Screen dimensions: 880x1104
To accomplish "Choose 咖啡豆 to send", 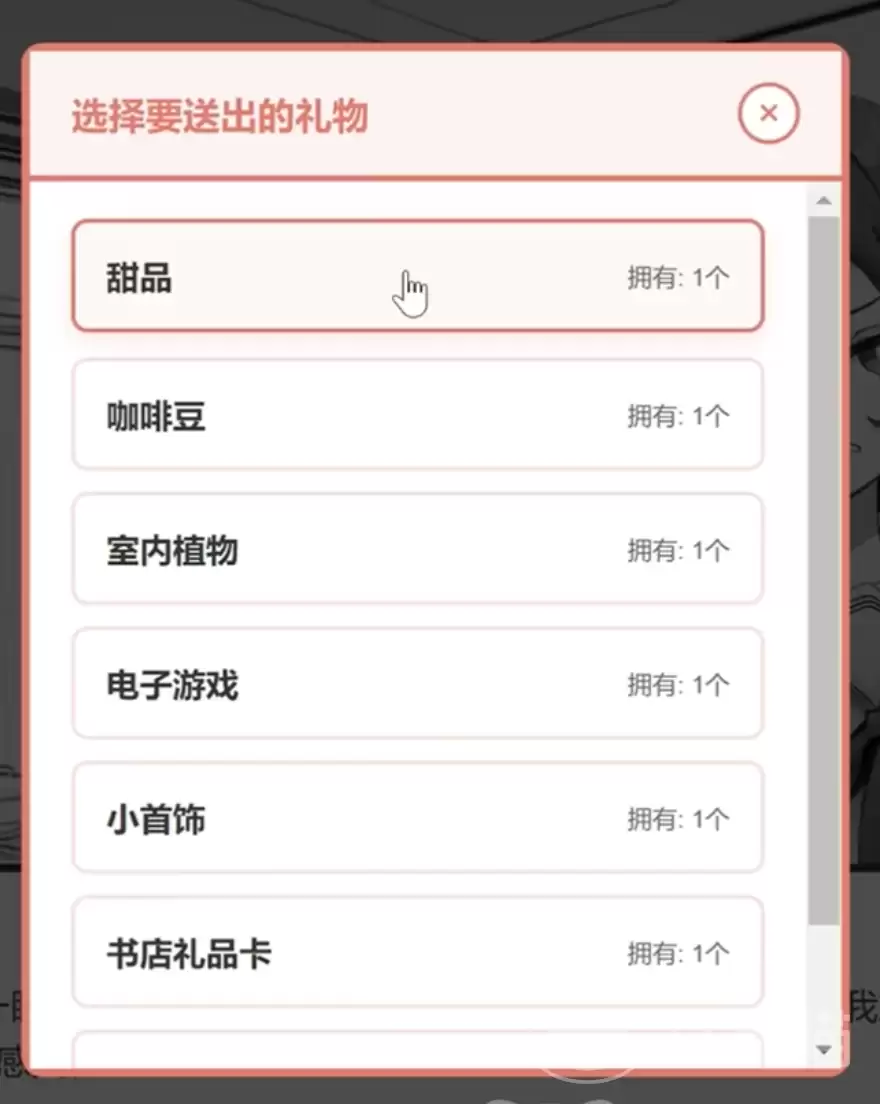I will (417, 415).
